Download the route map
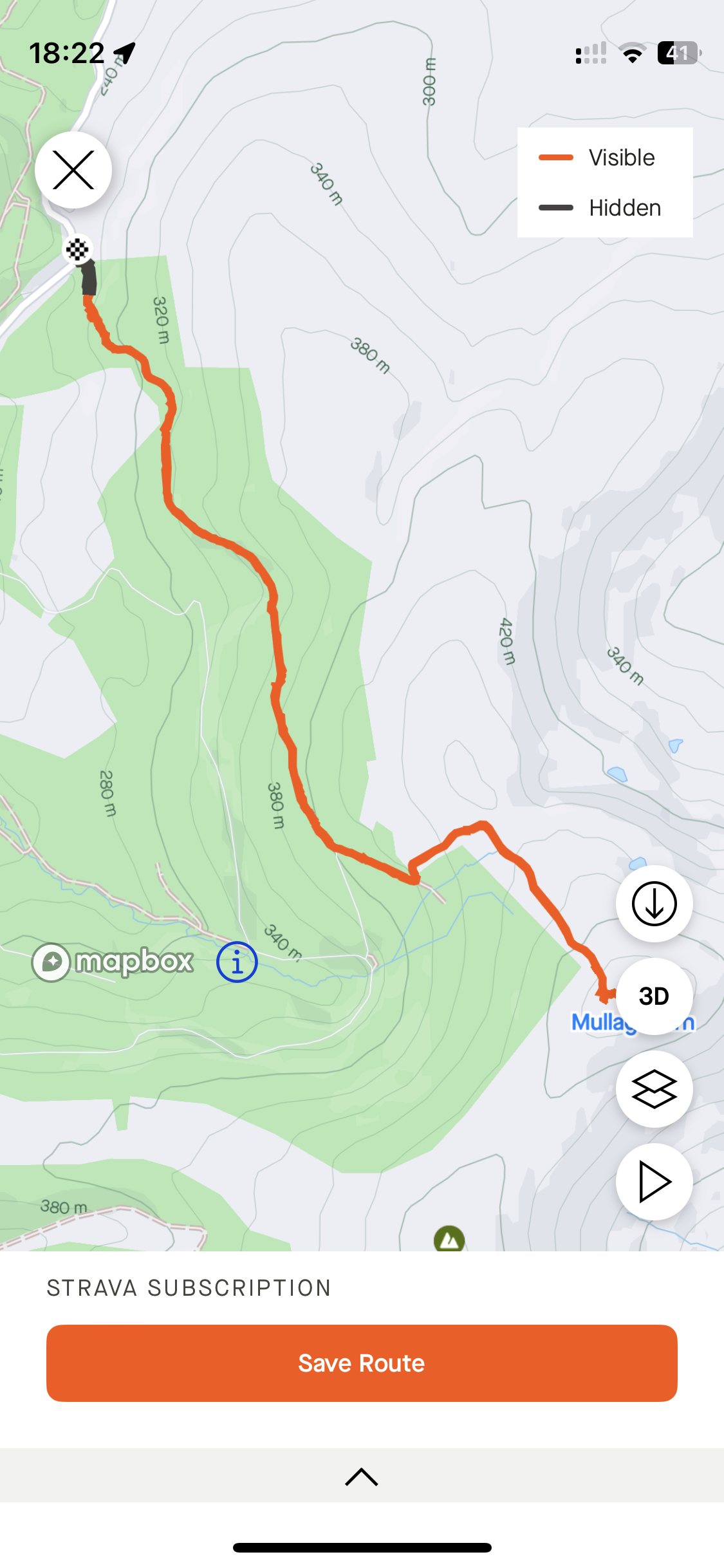The width and height of the screenshot is (724, 1568). click(654, 904)
